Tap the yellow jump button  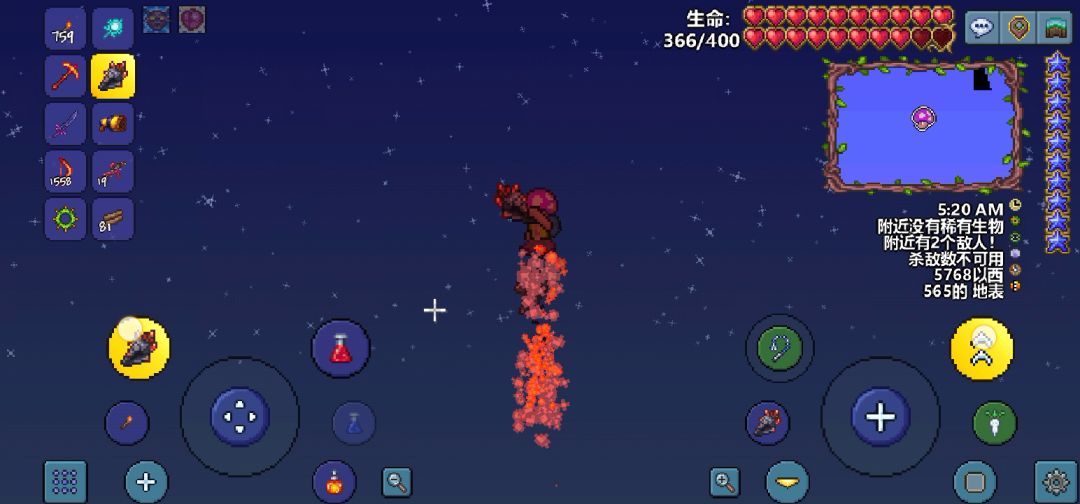pos(982,349)
